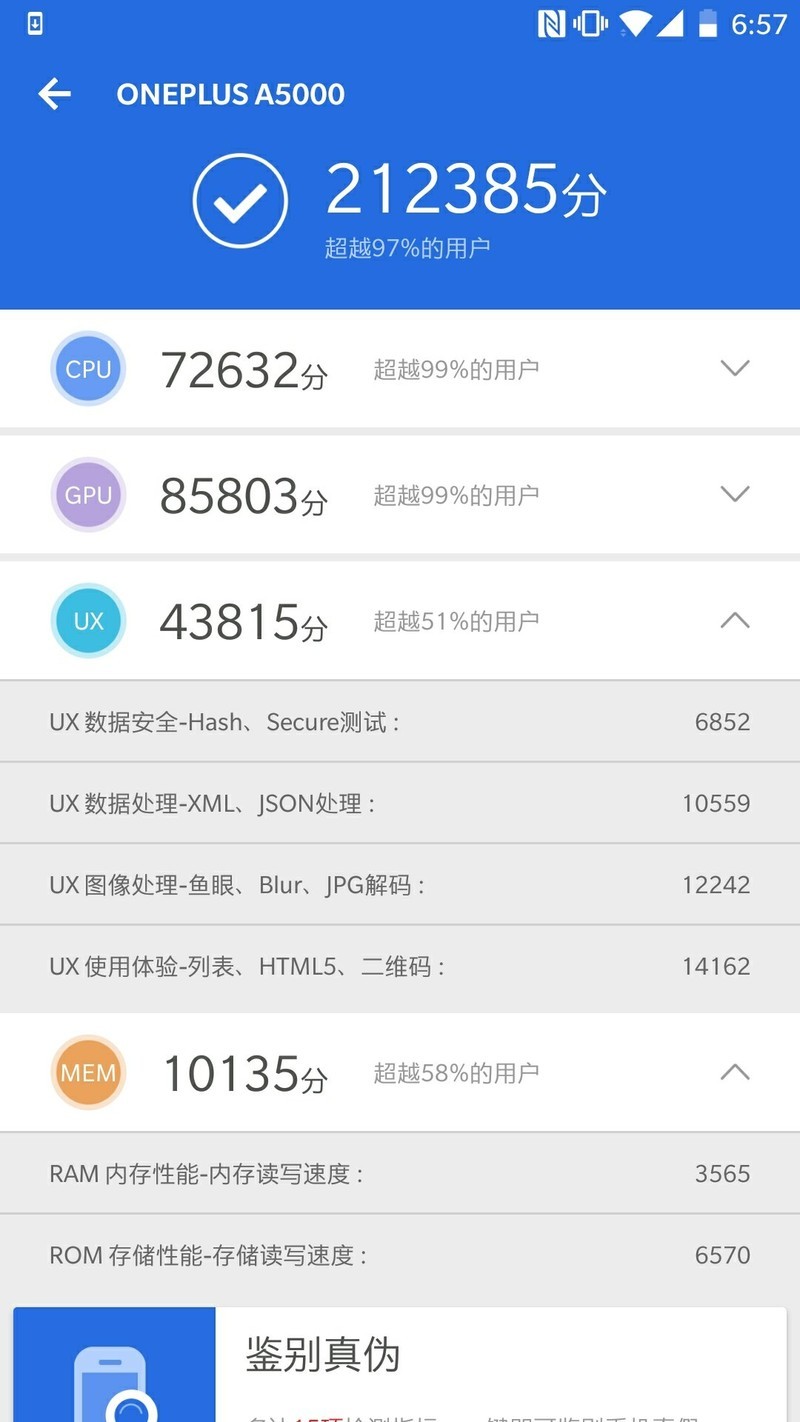Tap the MEM category icon

click(88, 1072)
